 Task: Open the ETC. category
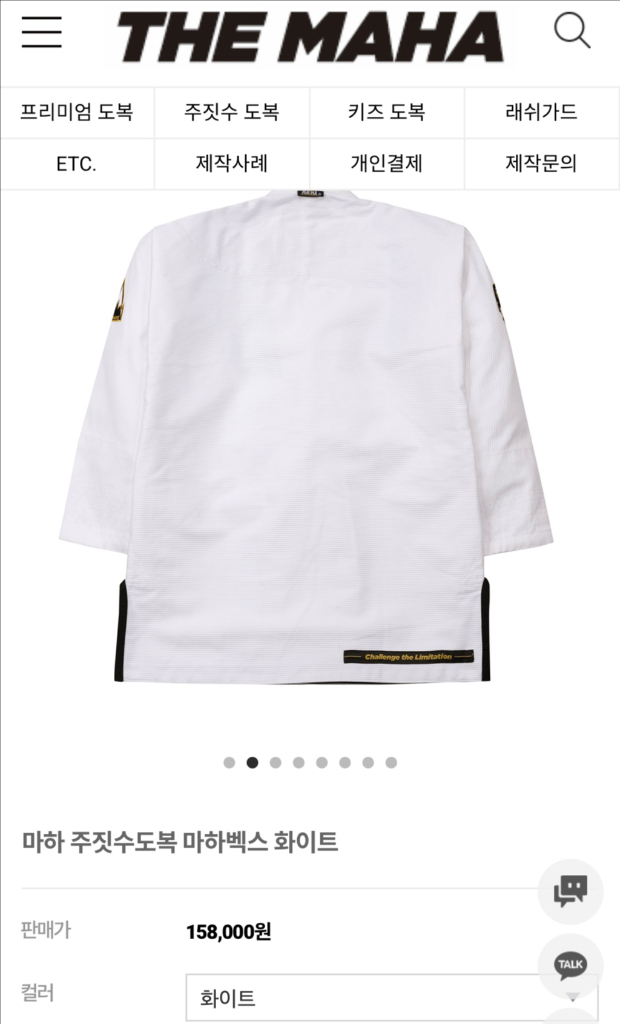point(77,164)
